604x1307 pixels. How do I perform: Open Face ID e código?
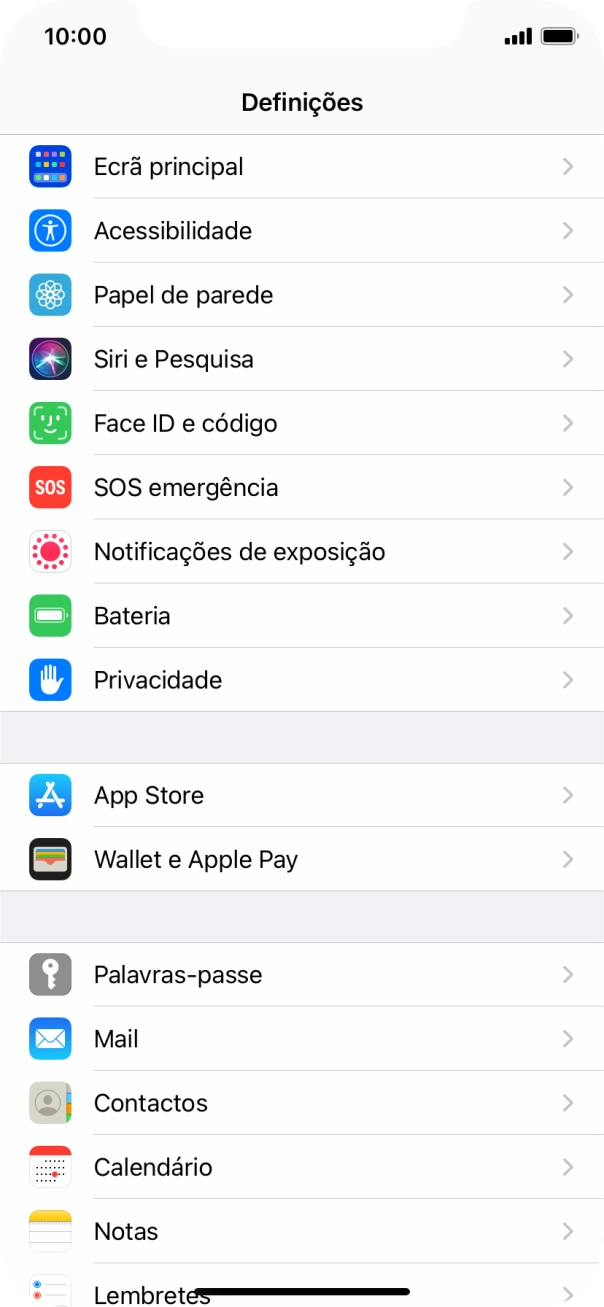300,423
